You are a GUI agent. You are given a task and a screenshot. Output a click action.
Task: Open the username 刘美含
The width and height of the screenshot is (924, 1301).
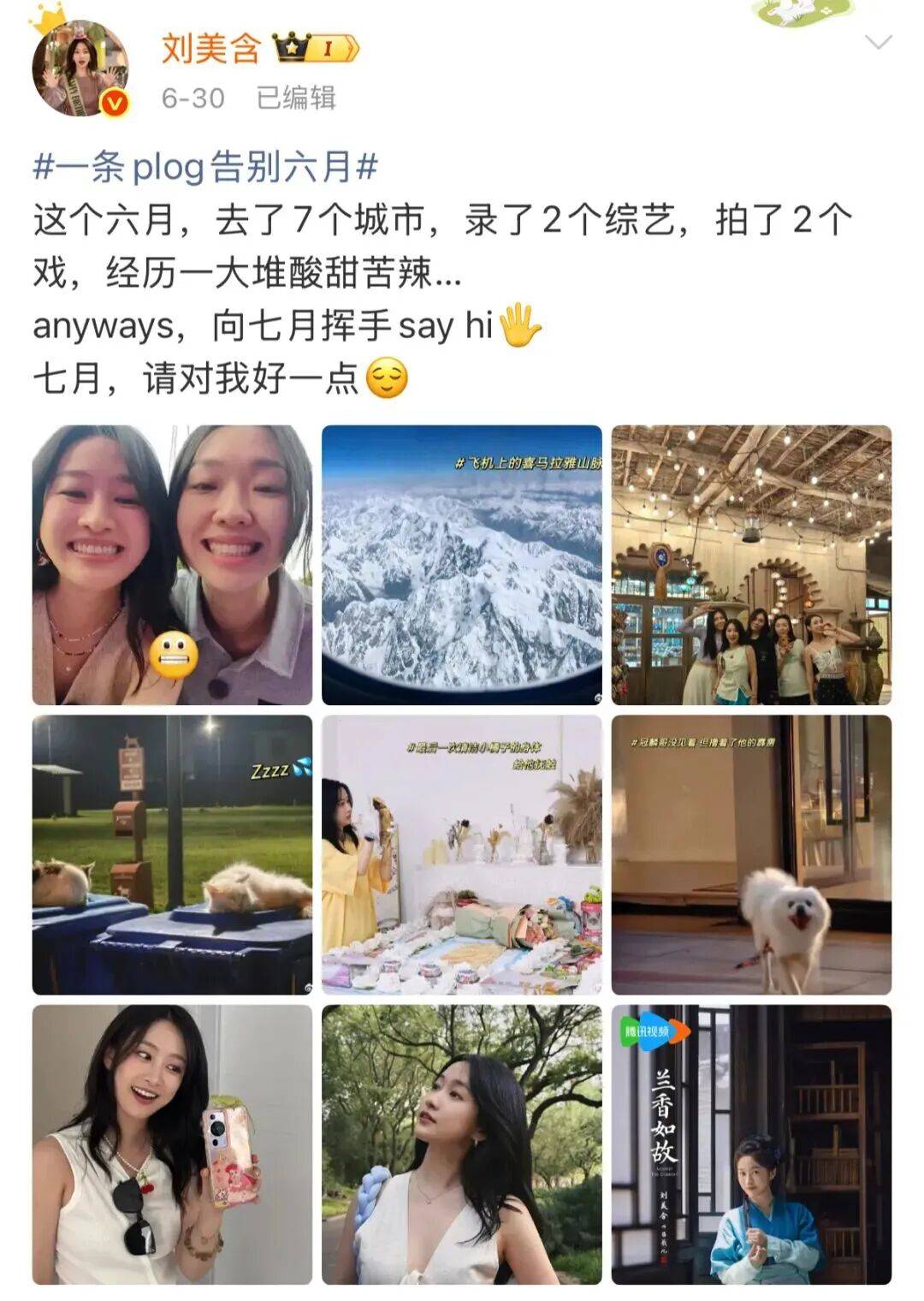[x=210, y=48]
